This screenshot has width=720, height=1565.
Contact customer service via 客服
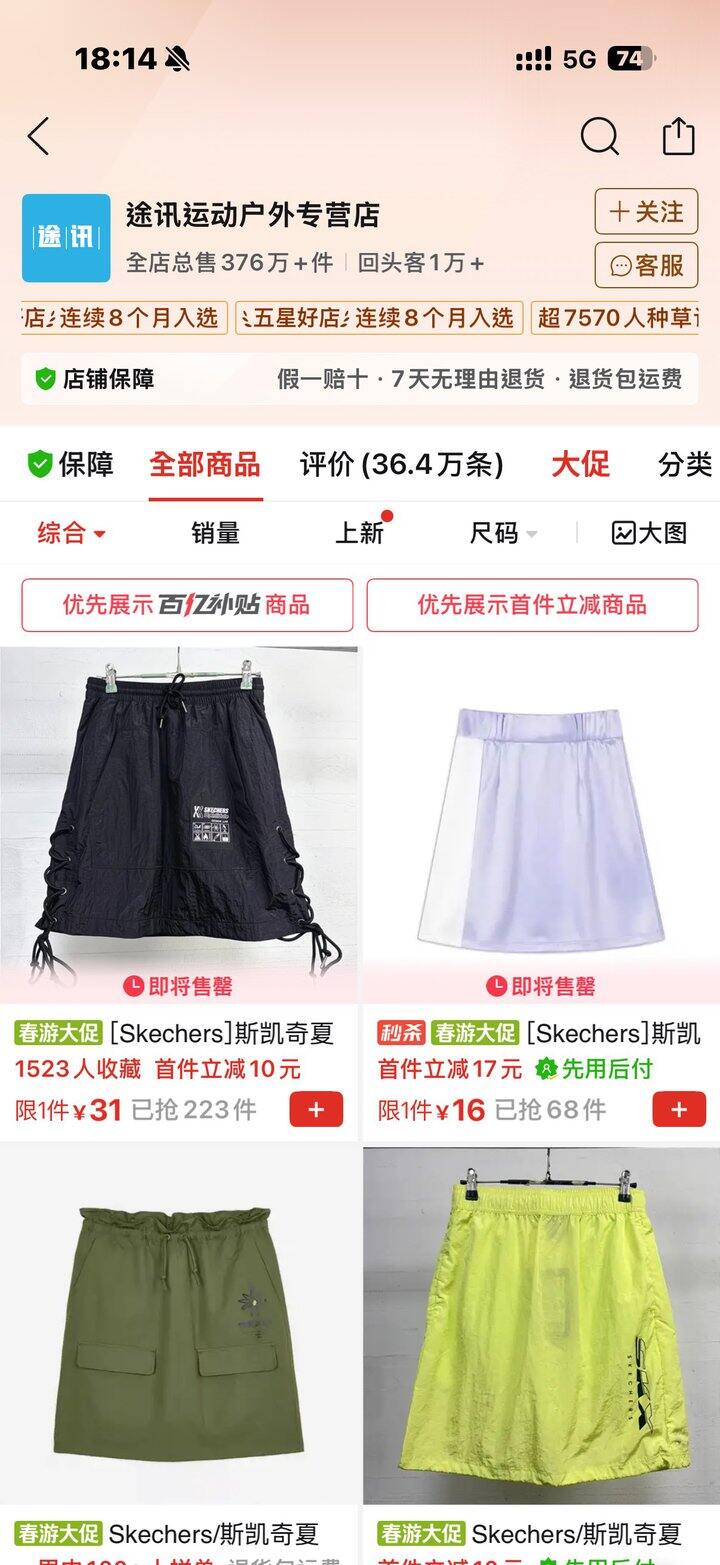coord(646,265)
